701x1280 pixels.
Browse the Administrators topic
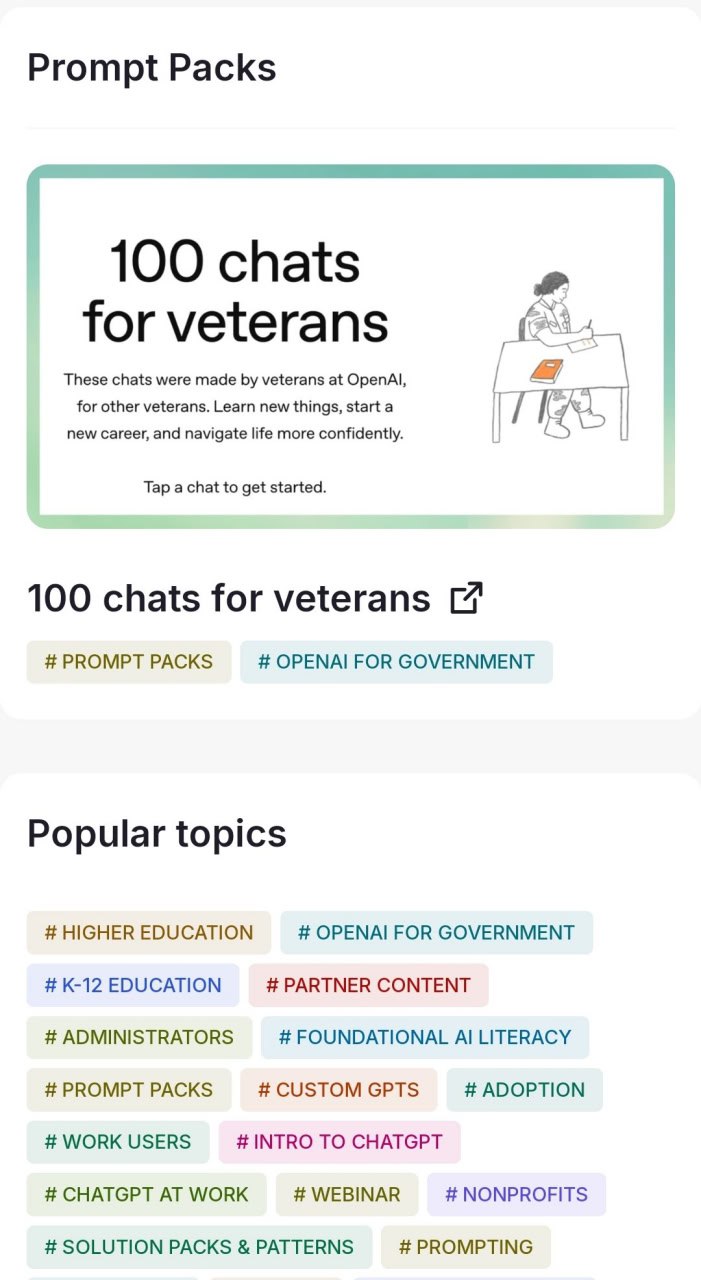(x=139, y=1037)
